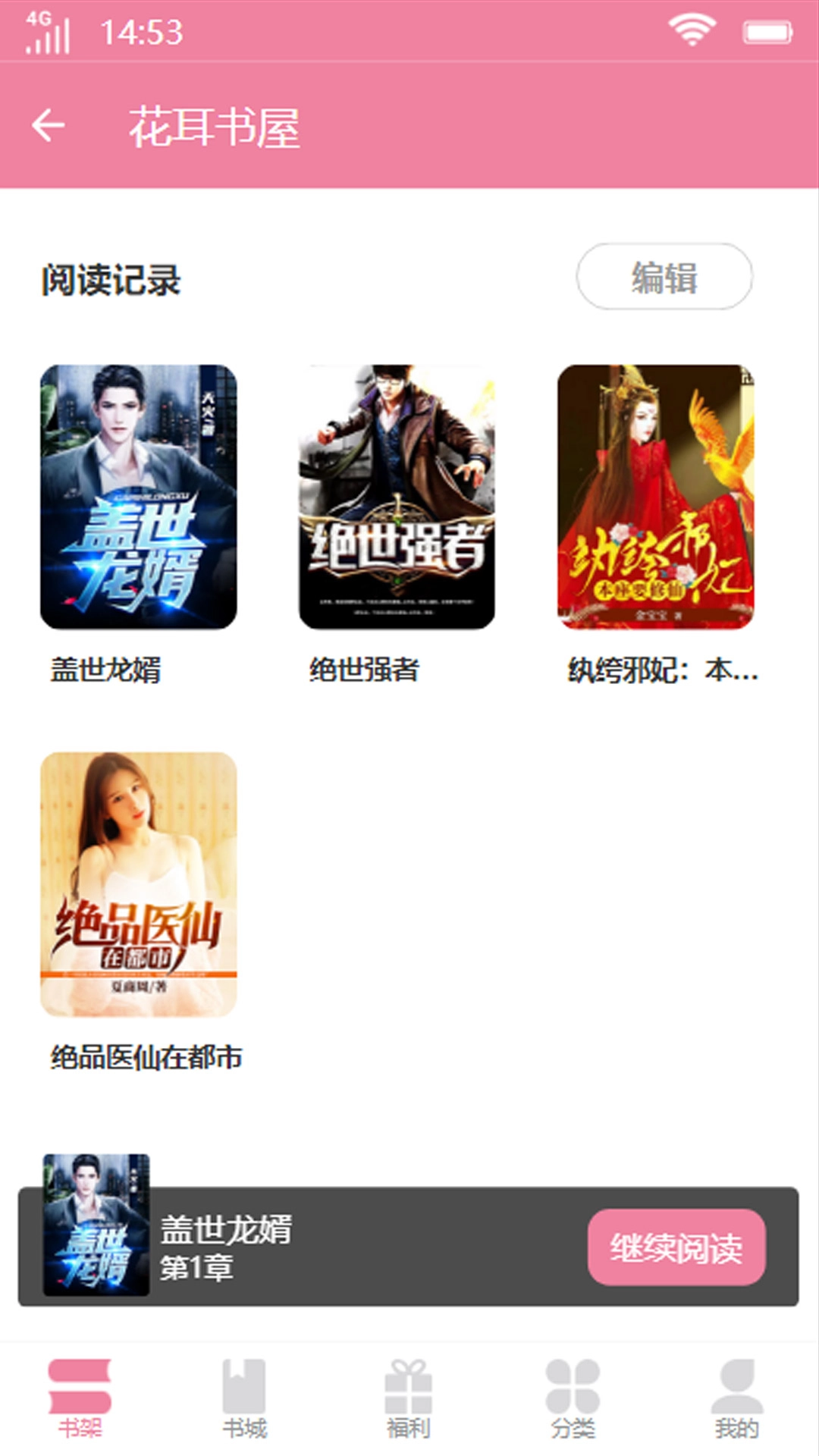Go back using the top arrow
The height and width of the screenshot is (1456, 819).
coord(49,125)
